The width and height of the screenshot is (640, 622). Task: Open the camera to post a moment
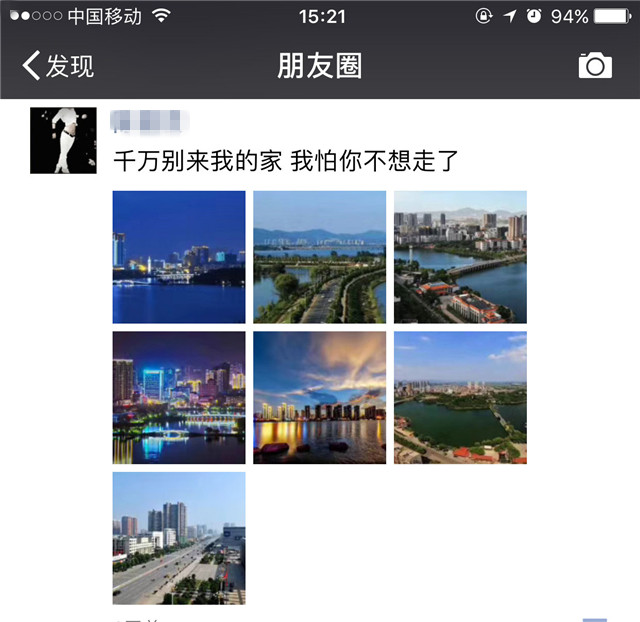click(x=595, y=66)
